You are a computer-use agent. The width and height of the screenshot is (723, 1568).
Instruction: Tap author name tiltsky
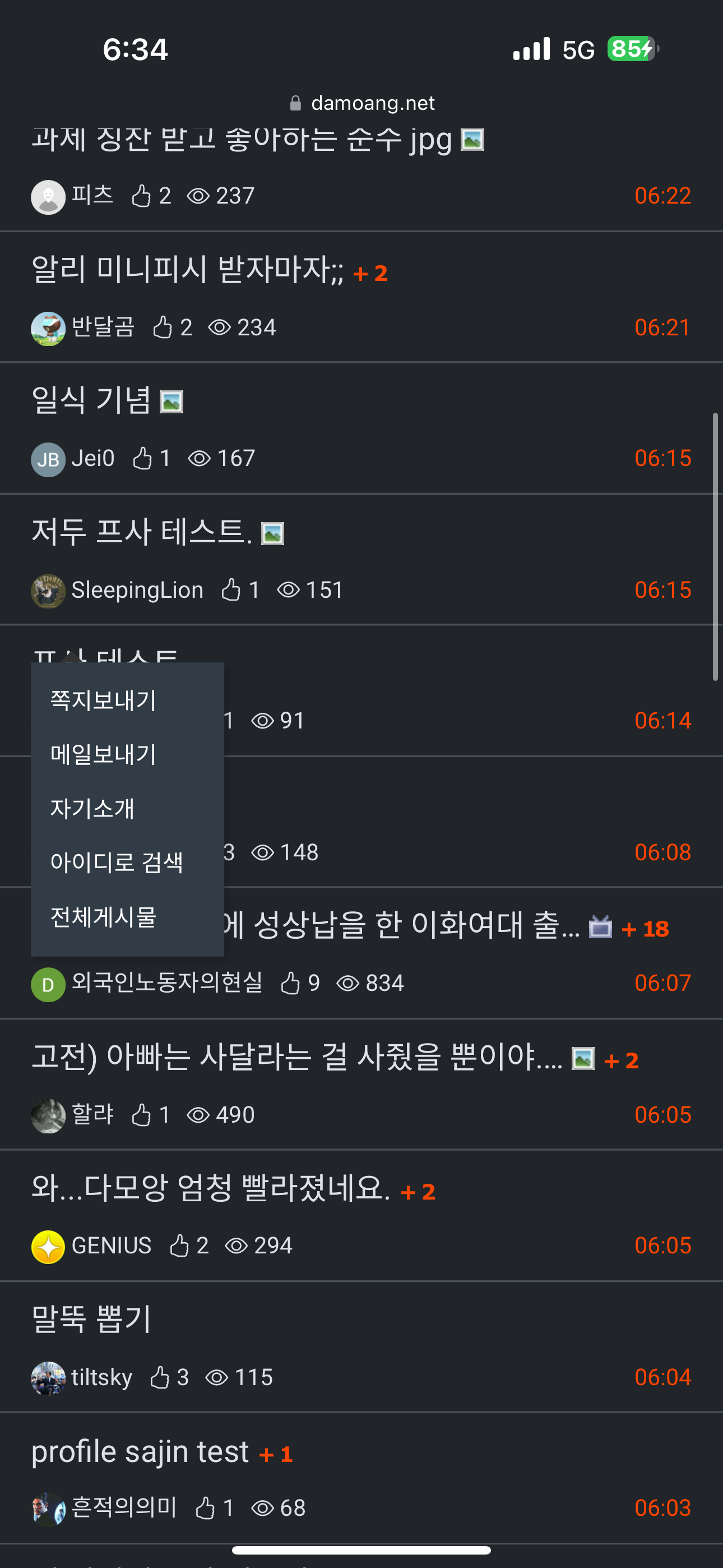101,1377
